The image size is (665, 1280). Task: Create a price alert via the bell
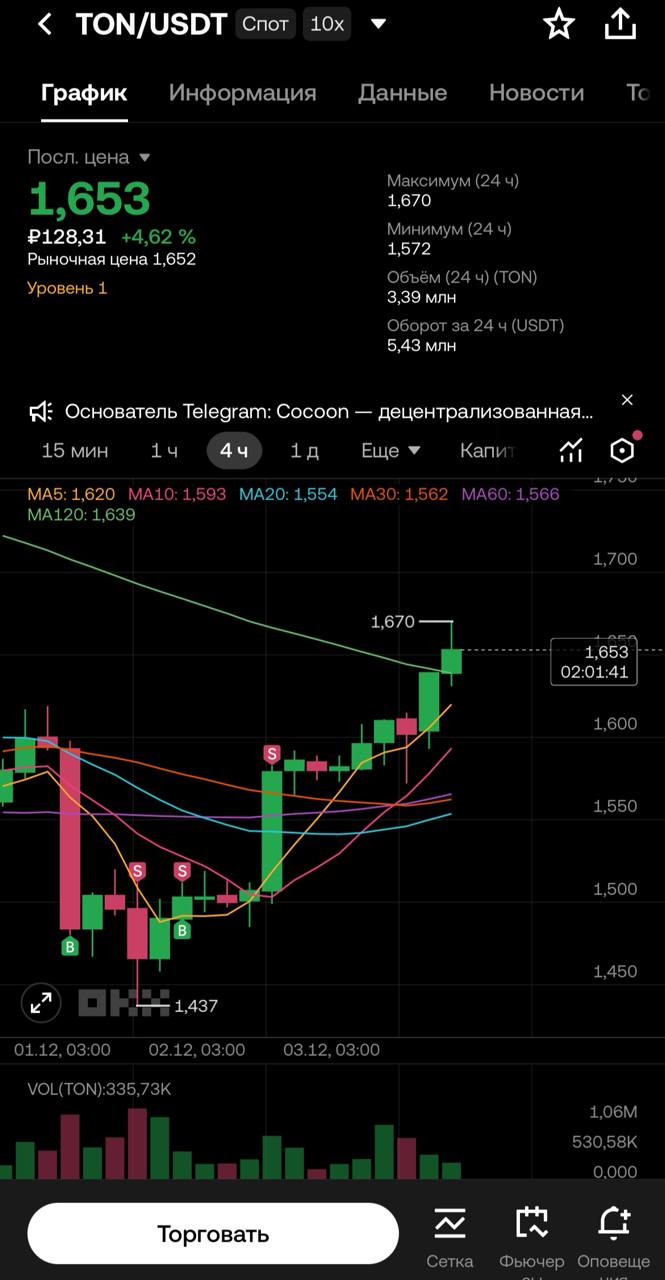(613, 1236)
